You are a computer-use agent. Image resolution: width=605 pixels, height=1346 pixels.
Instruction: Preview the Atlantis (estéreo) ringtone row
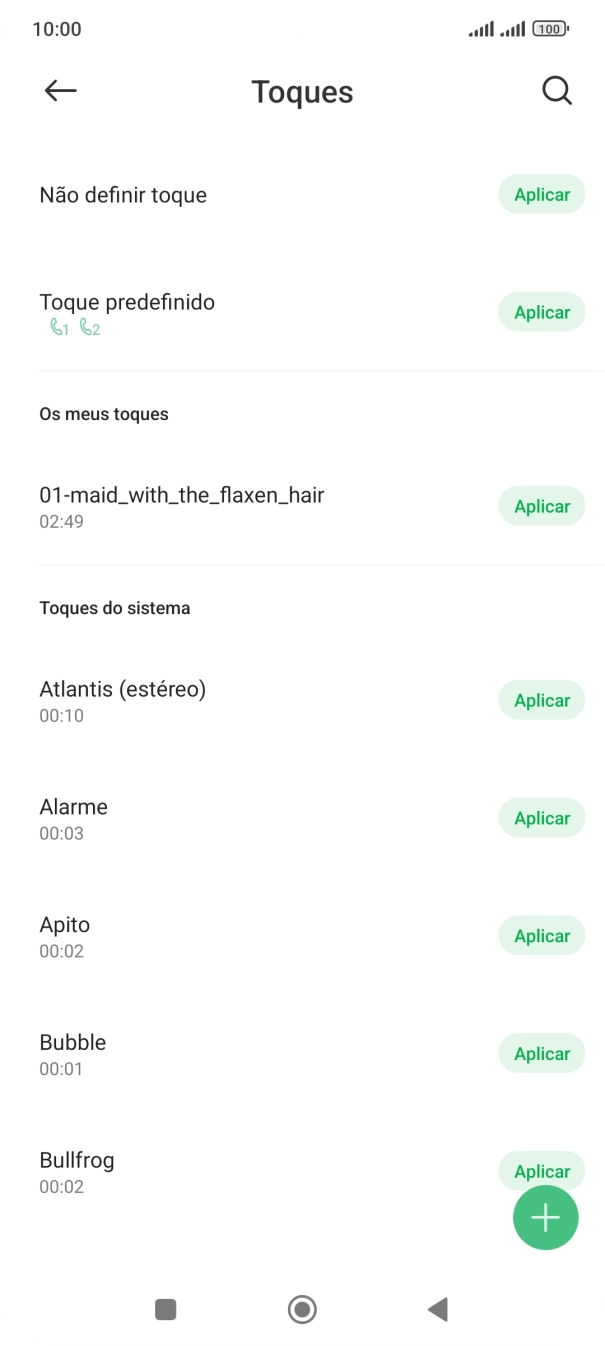pyautogui.click(x=200, y=701)
